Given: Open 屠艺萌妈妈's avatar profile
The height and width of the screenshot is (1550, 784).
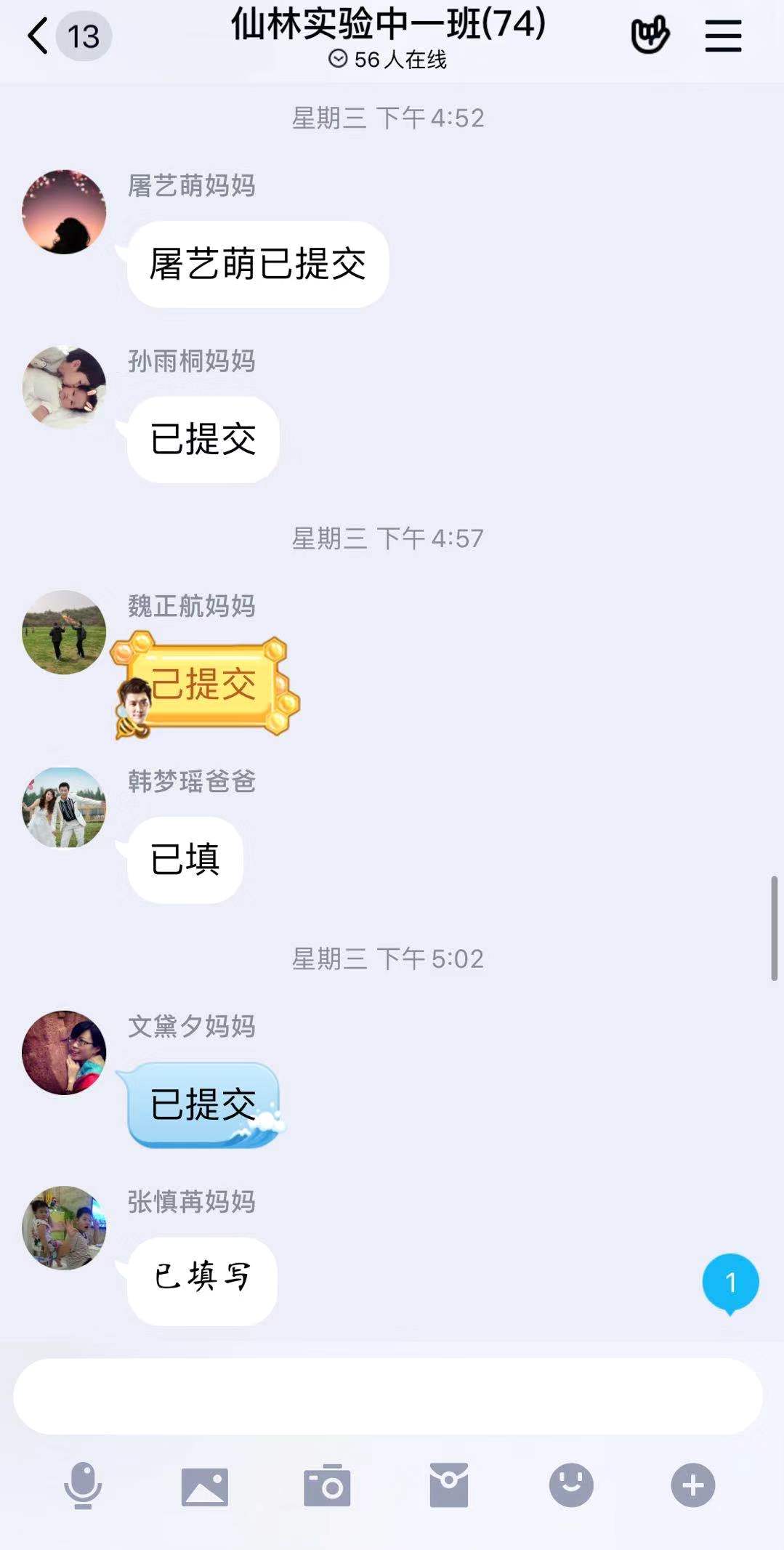Looking at the screenshot, I should 64,212.
